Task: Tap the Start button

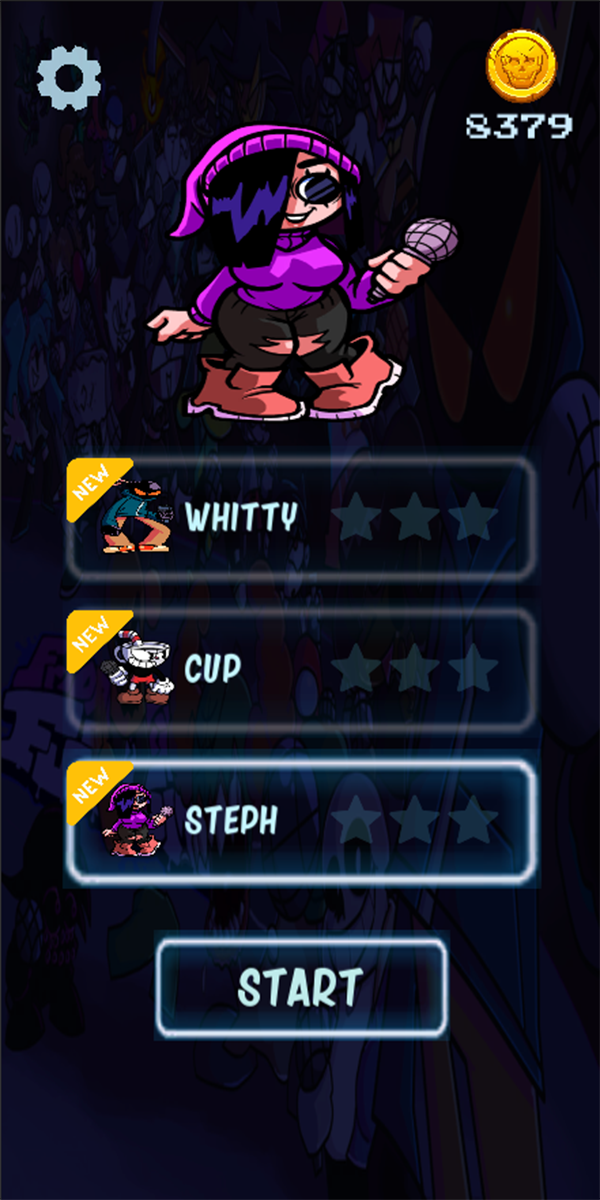Action: coord(301,987)
